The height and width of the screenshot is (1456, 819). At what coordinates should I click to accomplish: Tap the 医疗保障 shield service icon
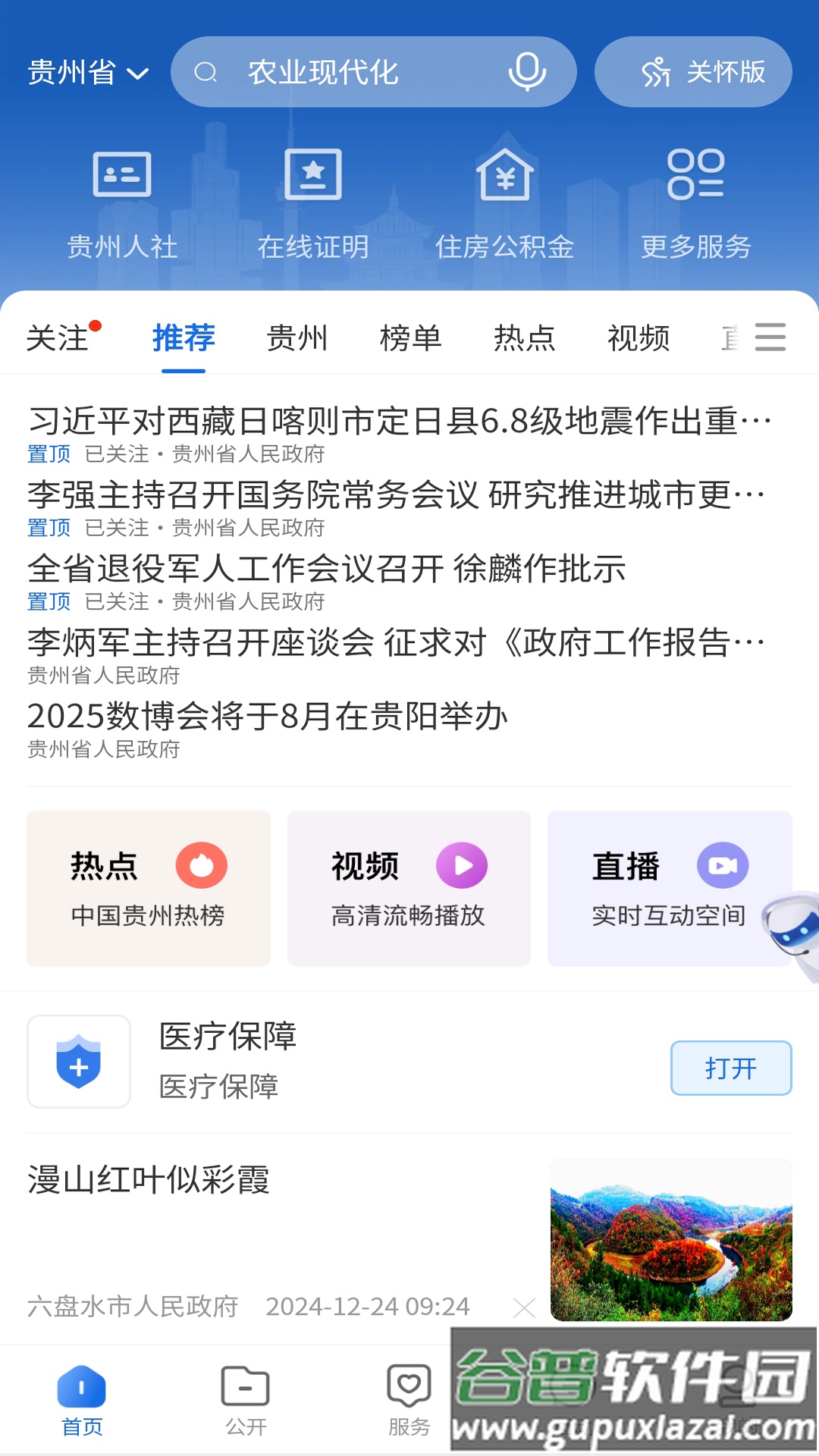(x=78, y=1062)
